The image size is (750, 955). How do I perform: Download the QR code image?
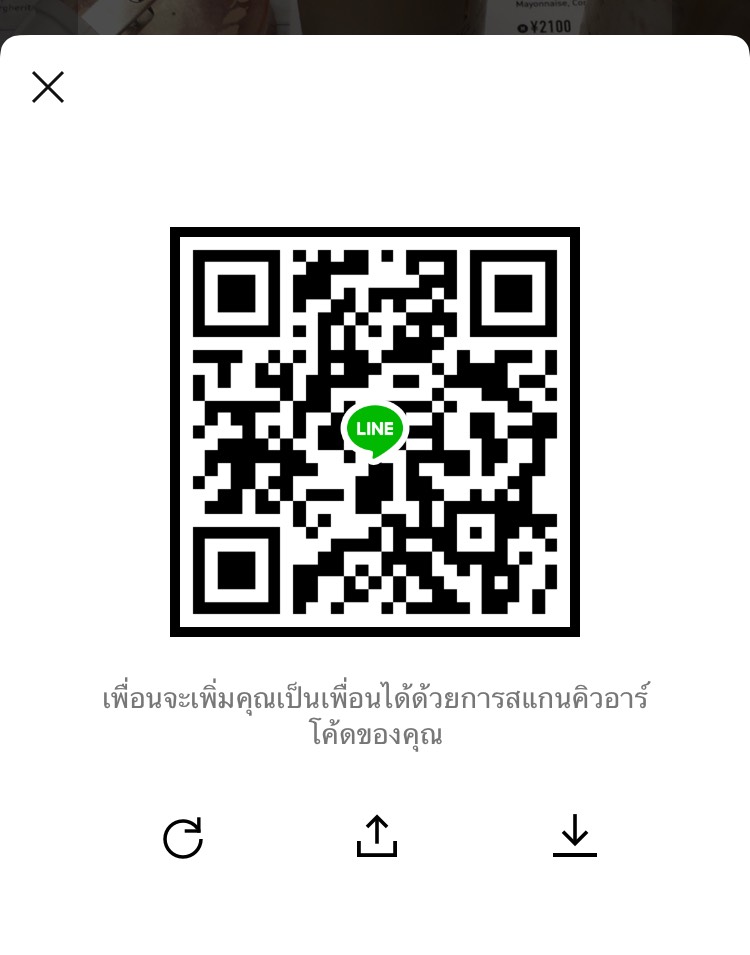(575, 836)
